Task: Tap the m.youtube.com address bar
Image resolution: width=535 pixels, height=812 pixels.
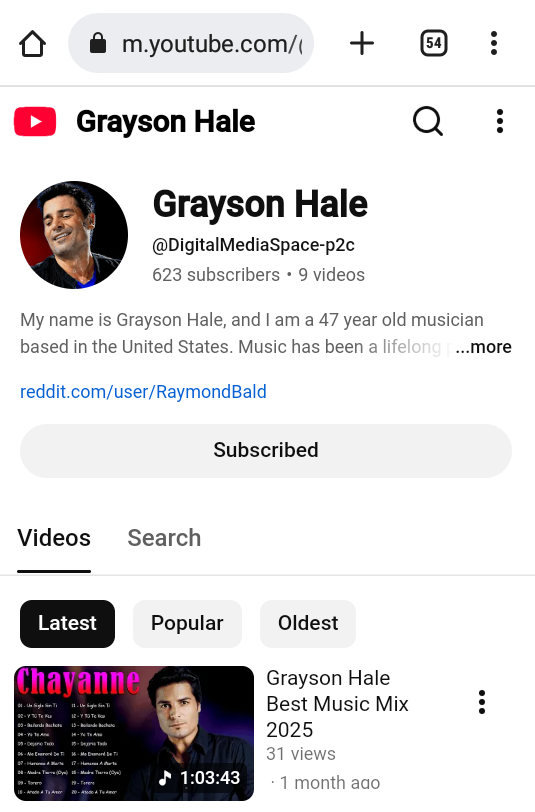Action: (191, 43)
